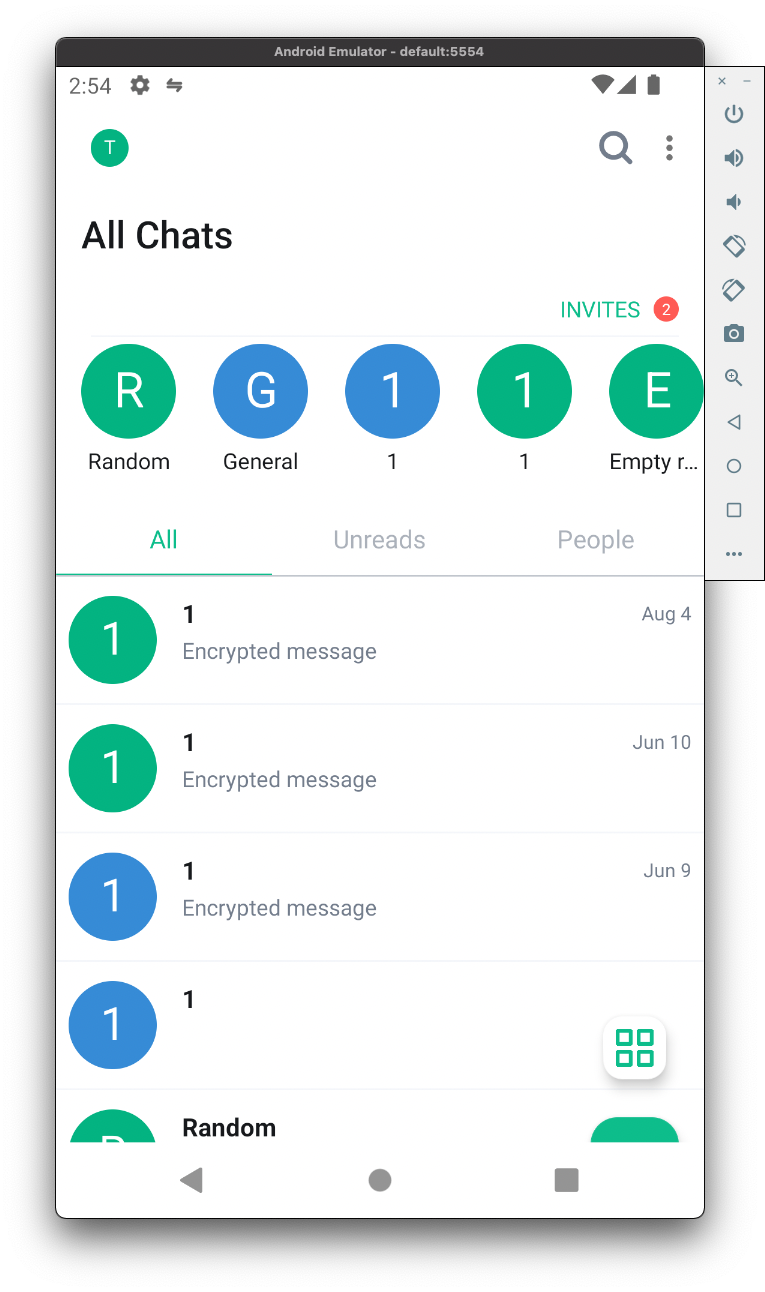Image resolution: width=765 pixels, height=1292 pixels.
Task: Tap the profile avatar with letter T
Action: pos(110,148)
